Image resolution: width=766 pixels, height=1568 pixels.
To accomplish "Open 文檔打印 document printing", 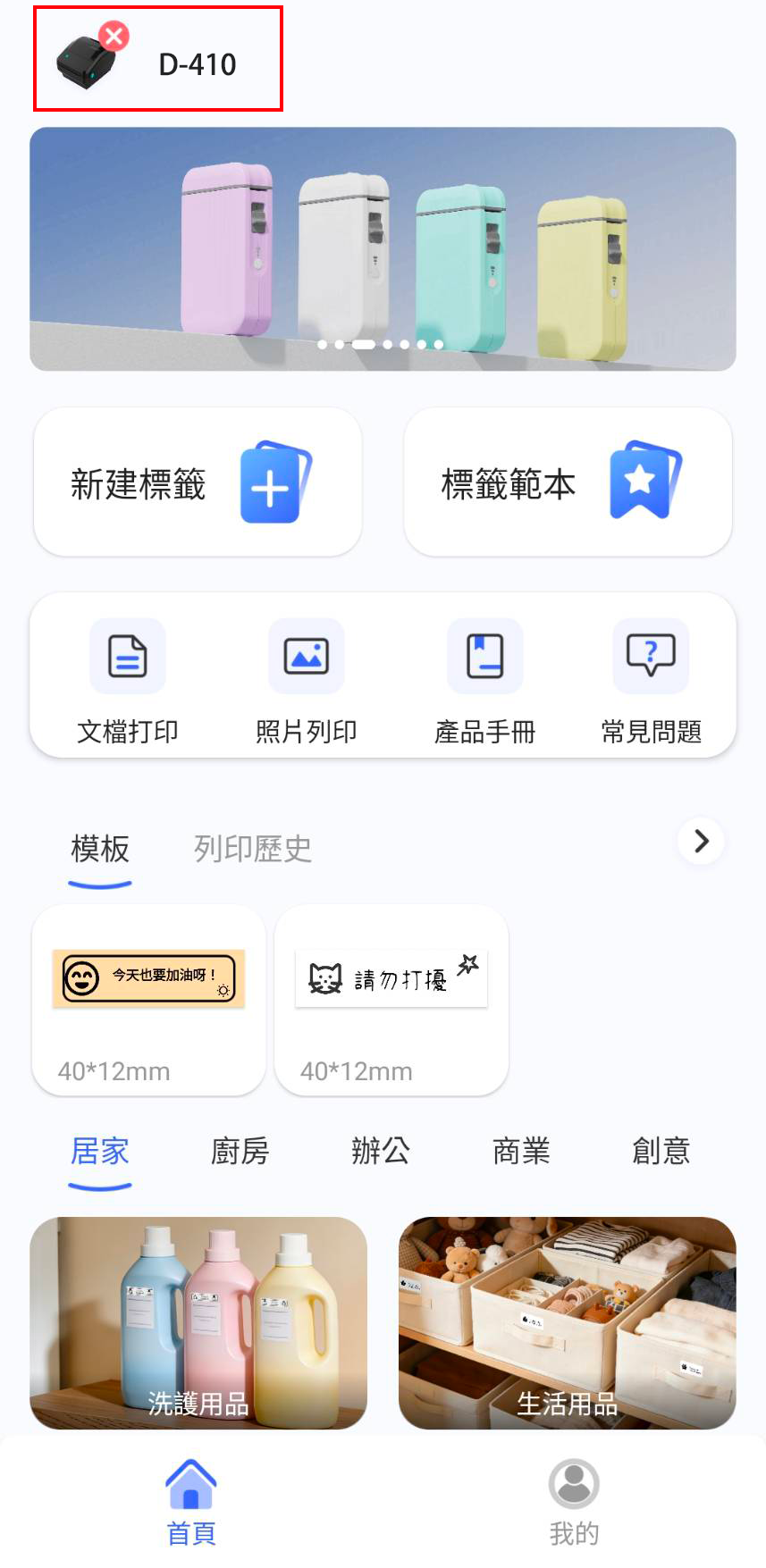I will pos(128,681).
